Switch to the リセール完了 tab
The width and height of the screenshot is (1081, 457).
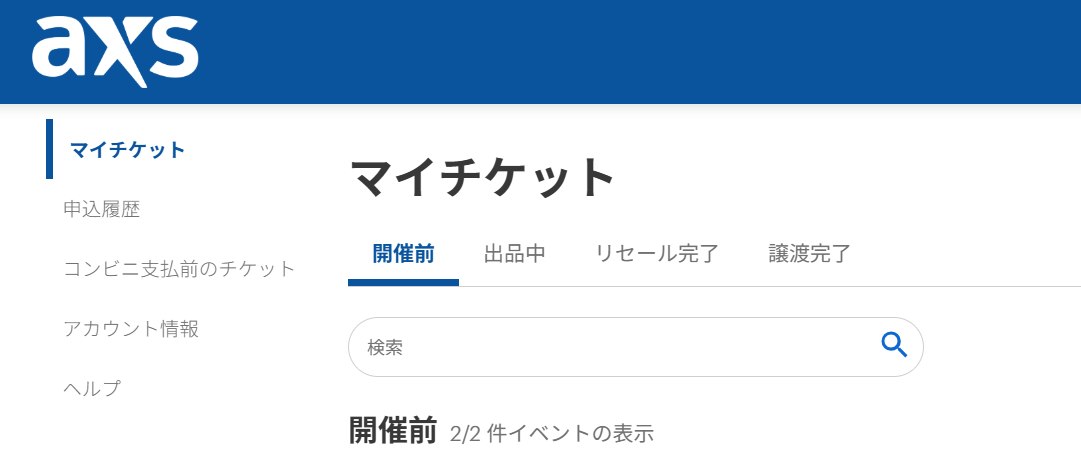point(657,253)
